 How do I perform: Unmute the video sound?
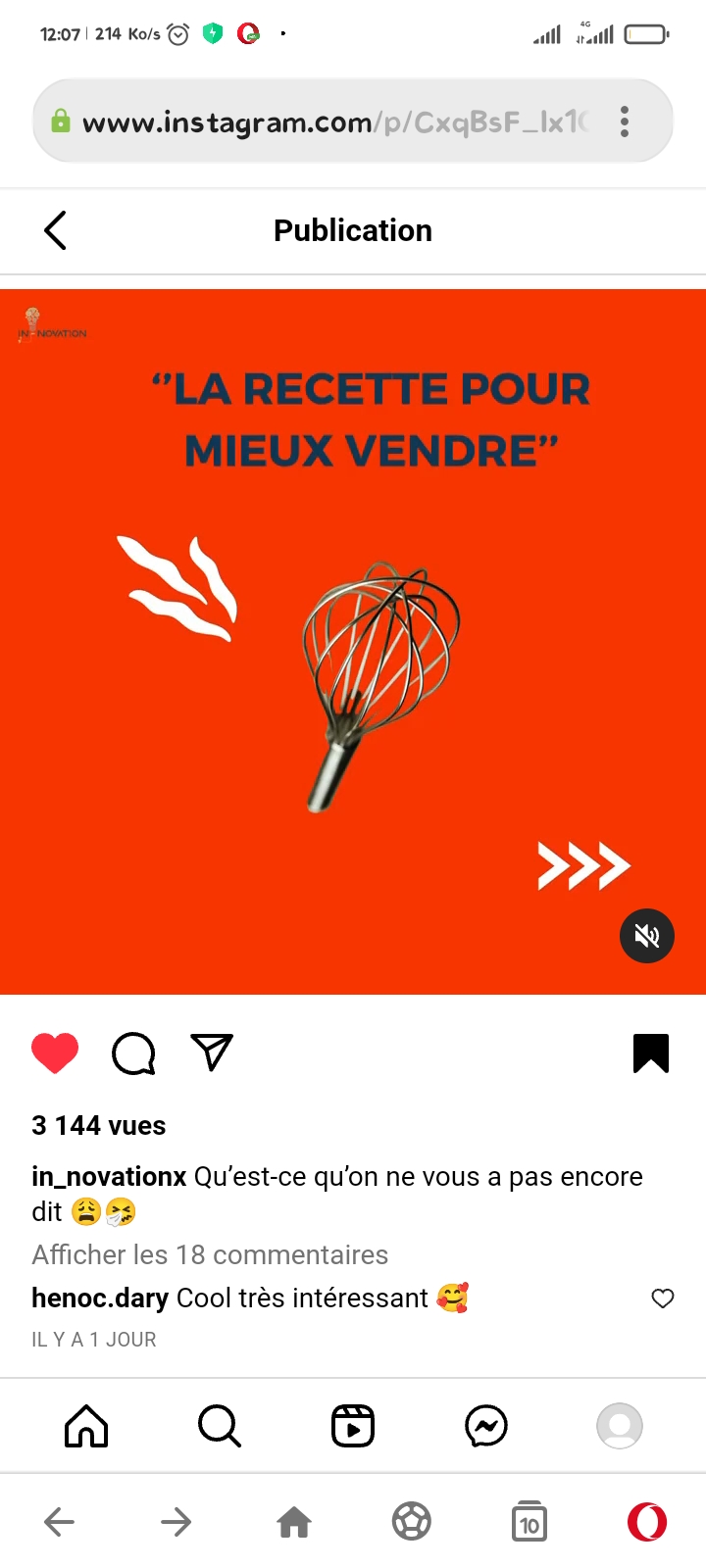click(x=646, y=936)
